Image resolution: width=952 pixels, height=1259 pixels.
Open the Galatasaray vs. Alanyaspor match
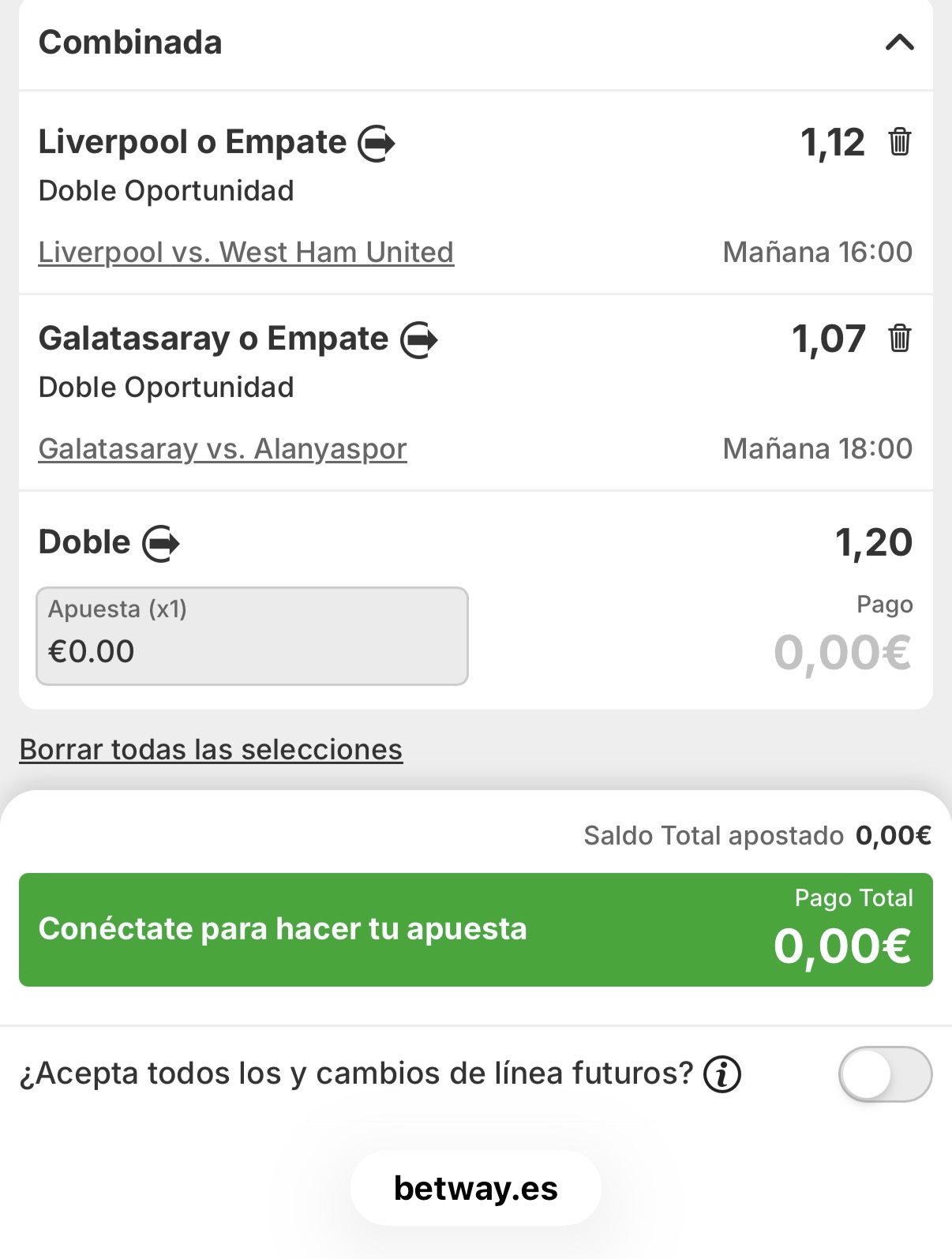(222, 449)
